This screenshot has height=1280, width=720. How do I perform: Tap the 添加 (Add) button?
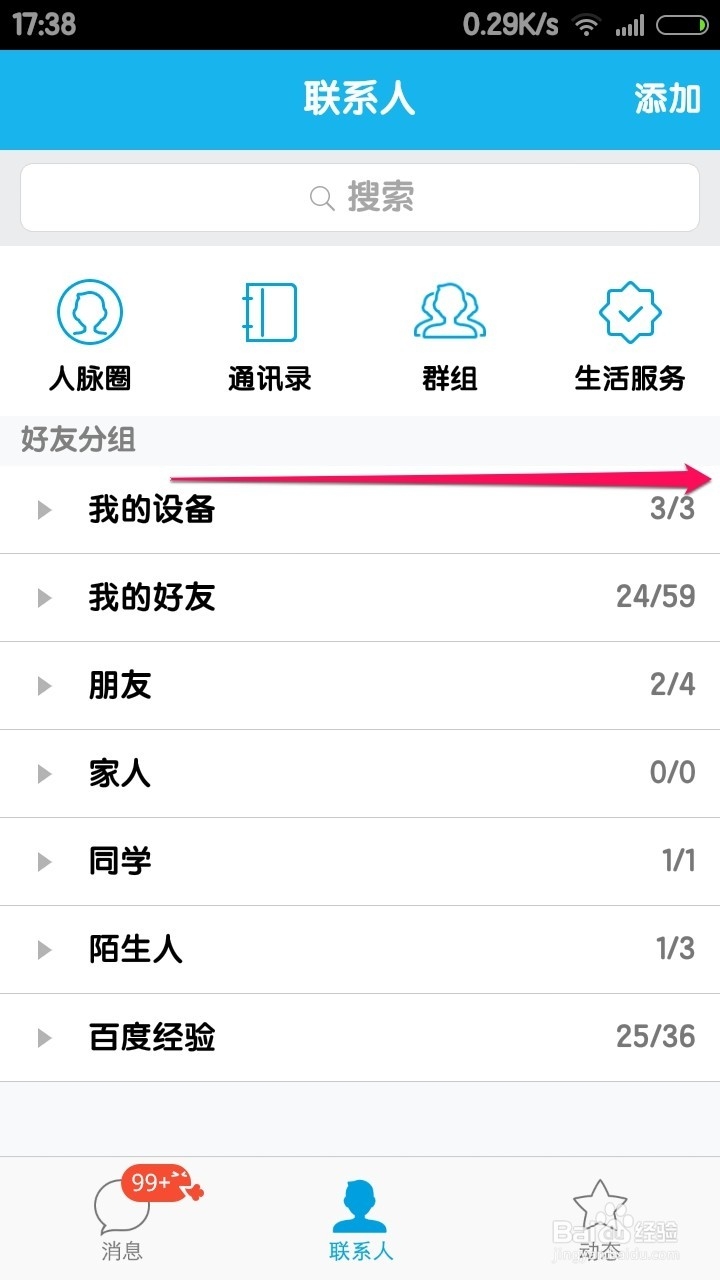[x=667, y=99]
